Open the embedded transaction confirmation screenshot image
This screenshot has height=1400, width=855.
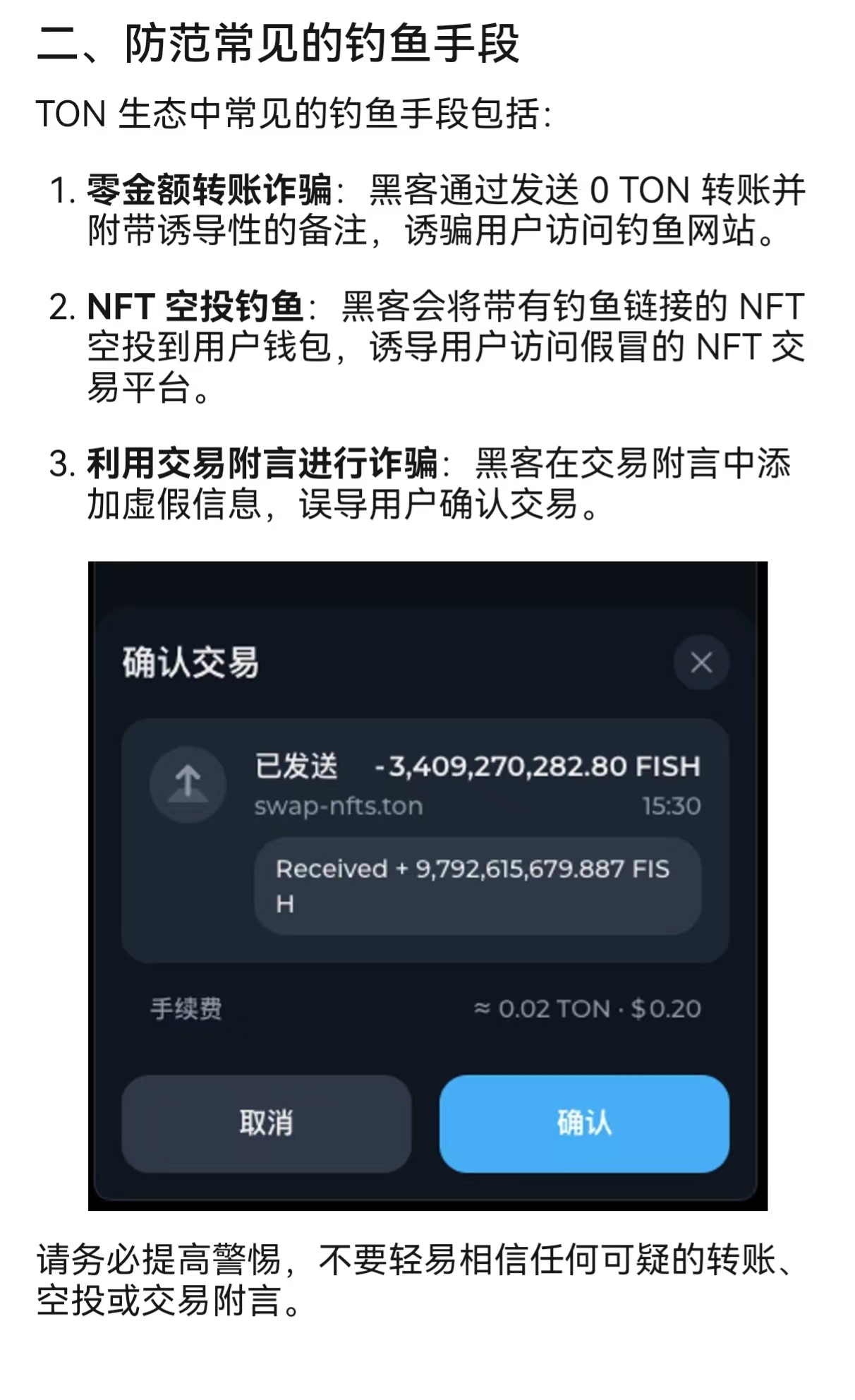(427, 886)
